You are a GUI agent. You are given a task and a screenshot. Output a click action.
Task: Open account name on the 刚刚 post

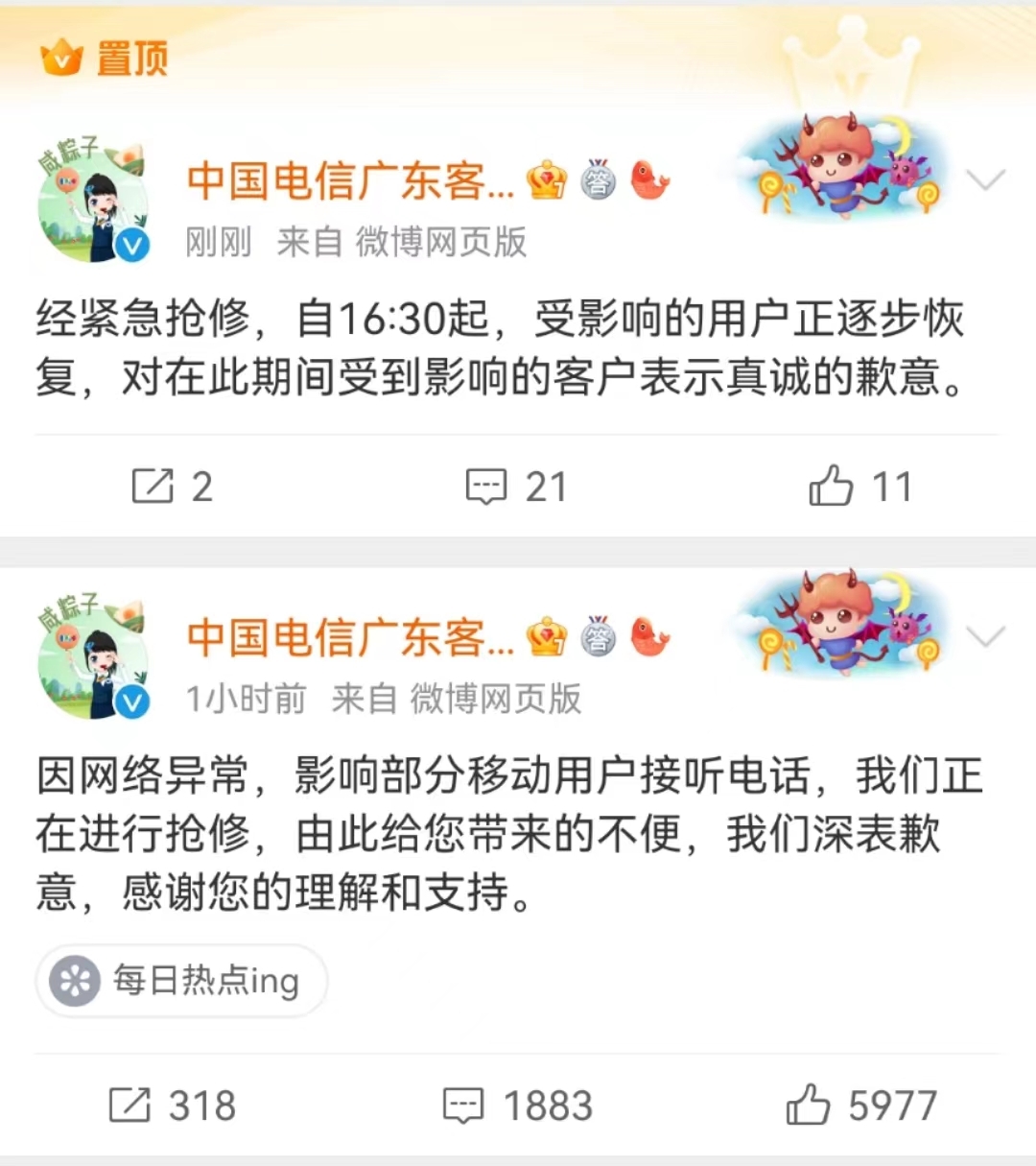[x=350, y=181]
